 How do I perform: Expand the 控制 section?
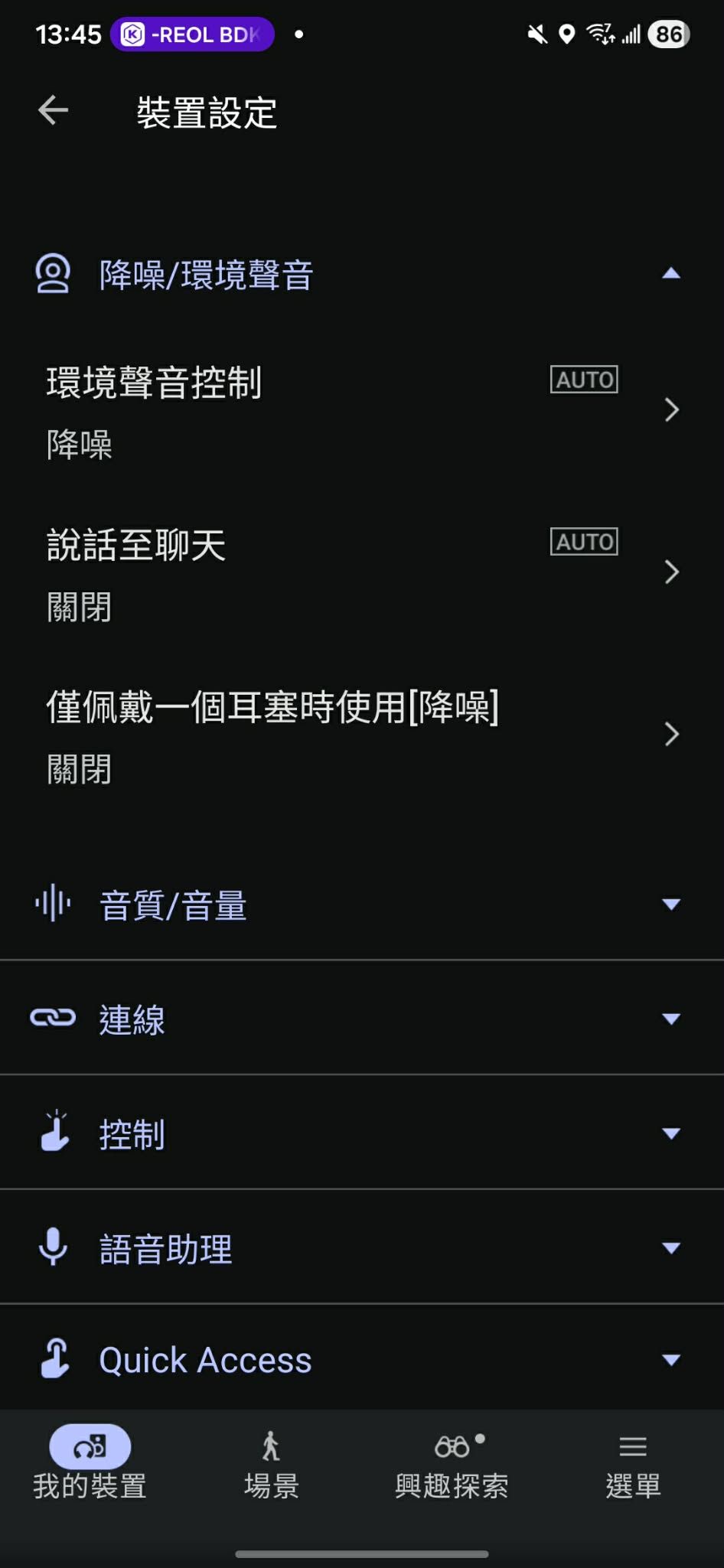click(x=361, y=1133)
